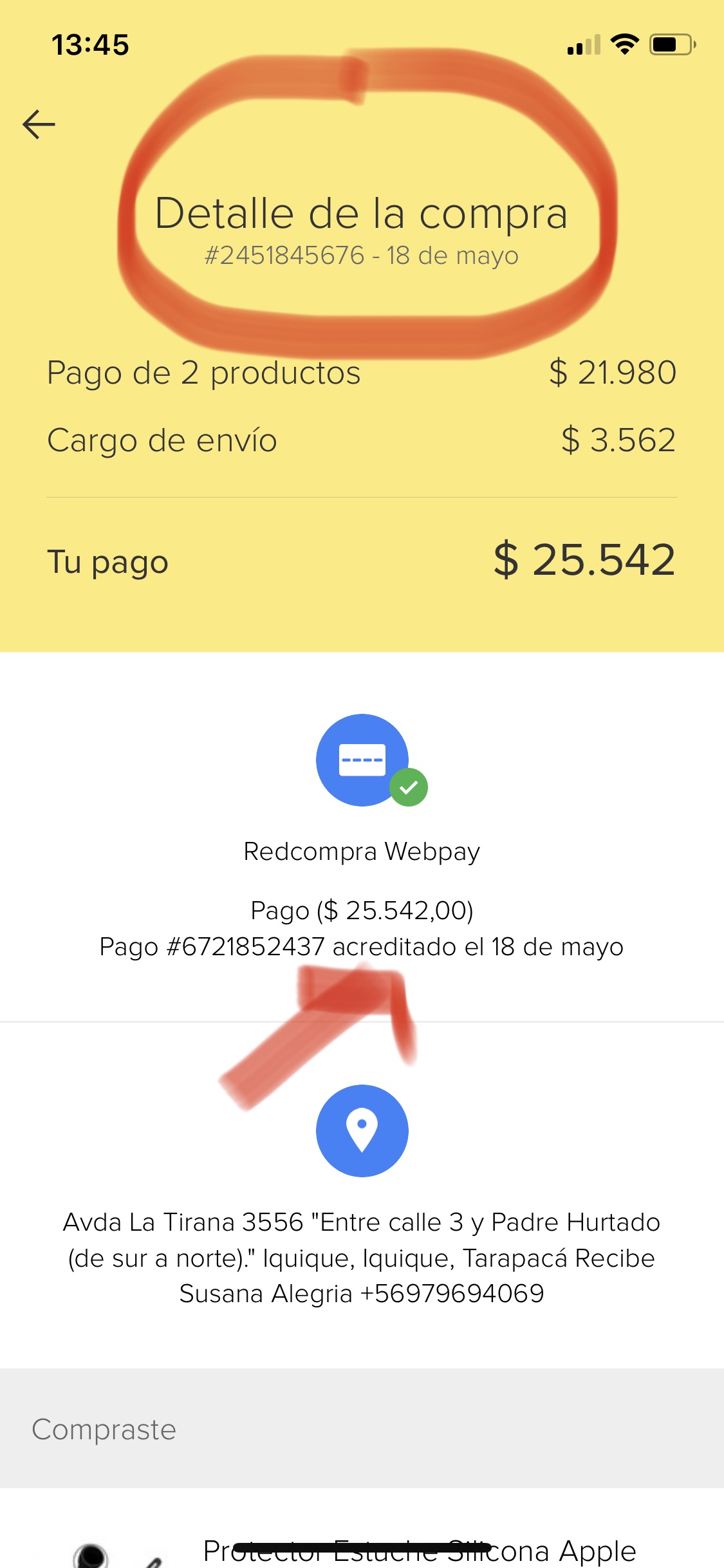Open the Protector Estuche Silicona Apple product
Image resolution: width=724 pixels, height=1568 pixels.
tap(418, 1550)
